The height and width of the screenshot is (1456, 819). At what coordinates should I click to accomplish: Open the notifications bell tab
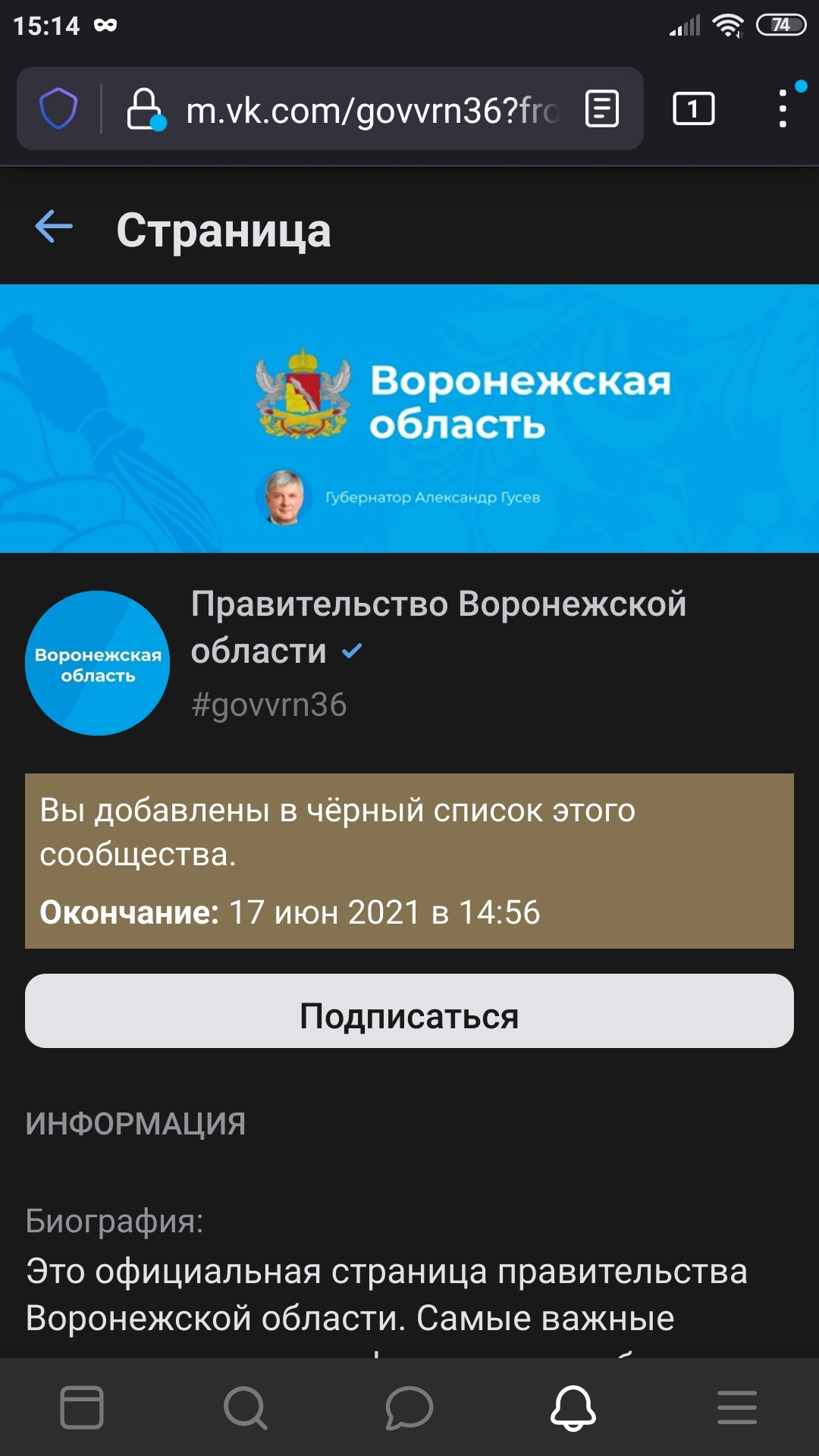(573, 1407)
